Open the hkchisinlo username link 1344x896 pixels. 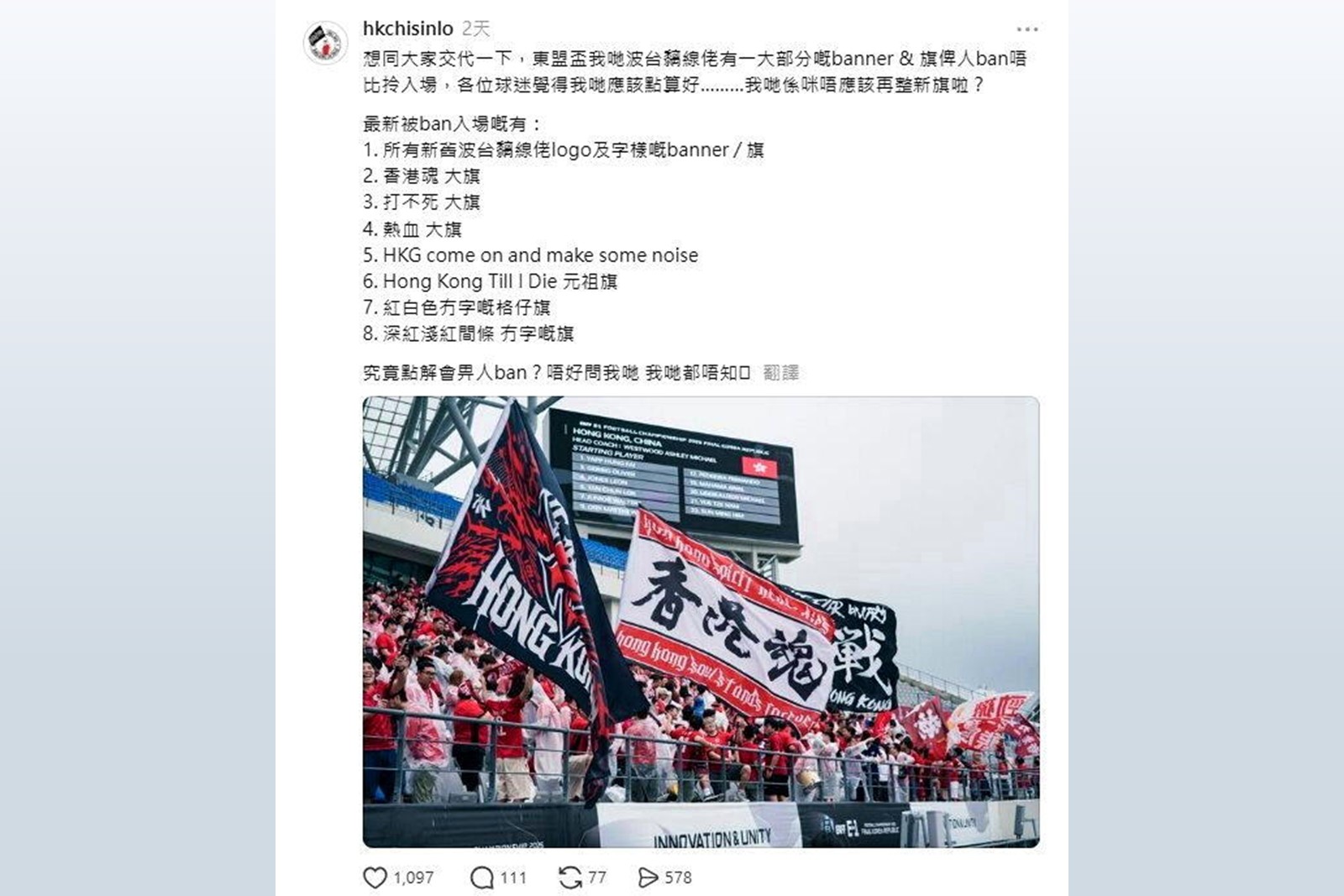pyautogui.click(x=407, y=29)
